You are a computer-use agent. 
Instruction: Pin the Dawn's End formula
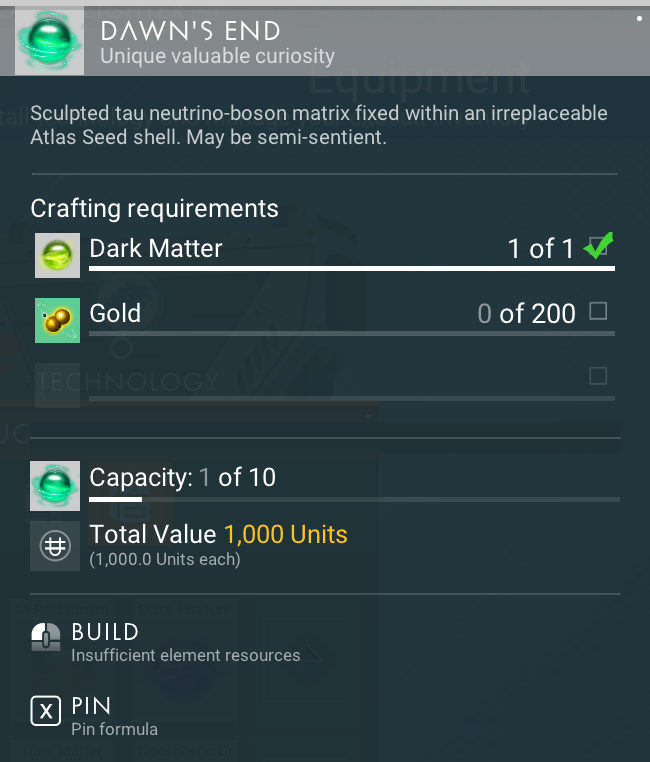coord(95,716)
